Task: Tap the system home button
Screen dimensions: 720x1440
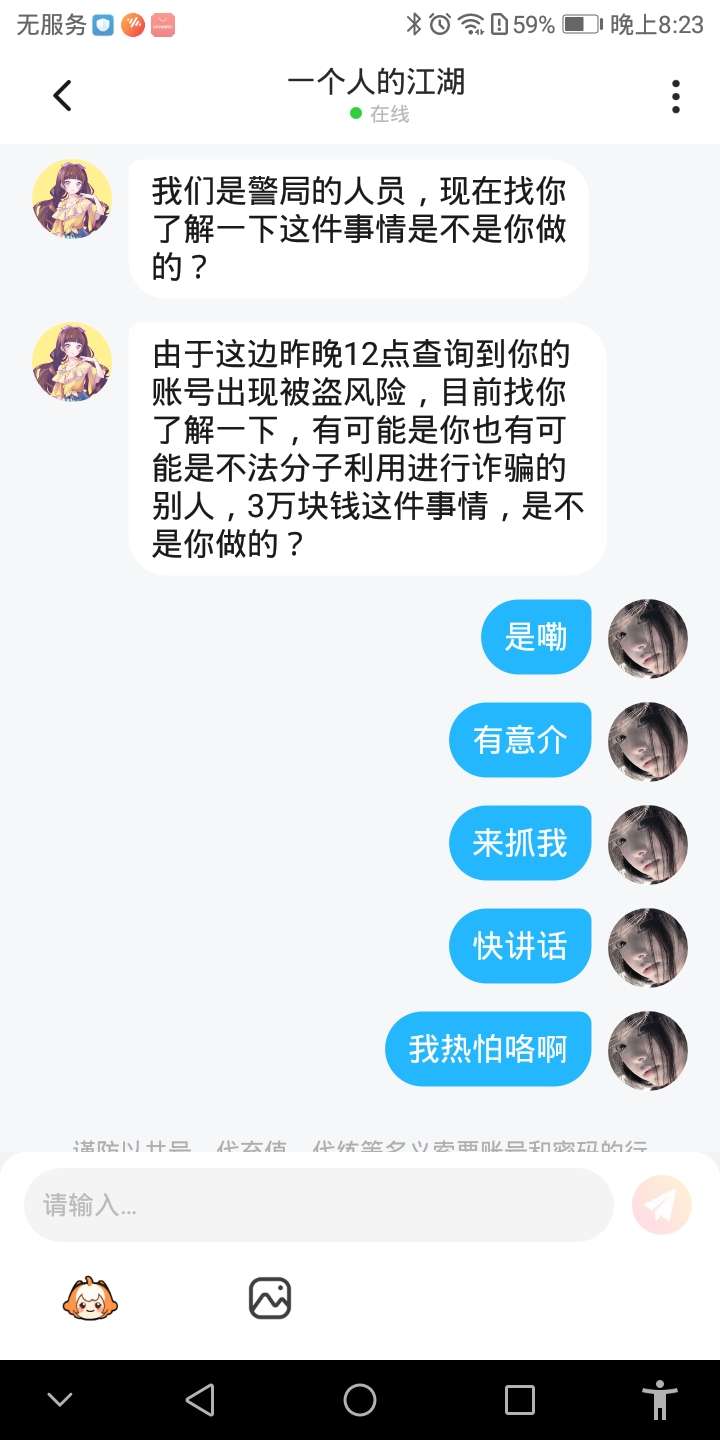Action: pyautogui.click(x=360, y=1400)
